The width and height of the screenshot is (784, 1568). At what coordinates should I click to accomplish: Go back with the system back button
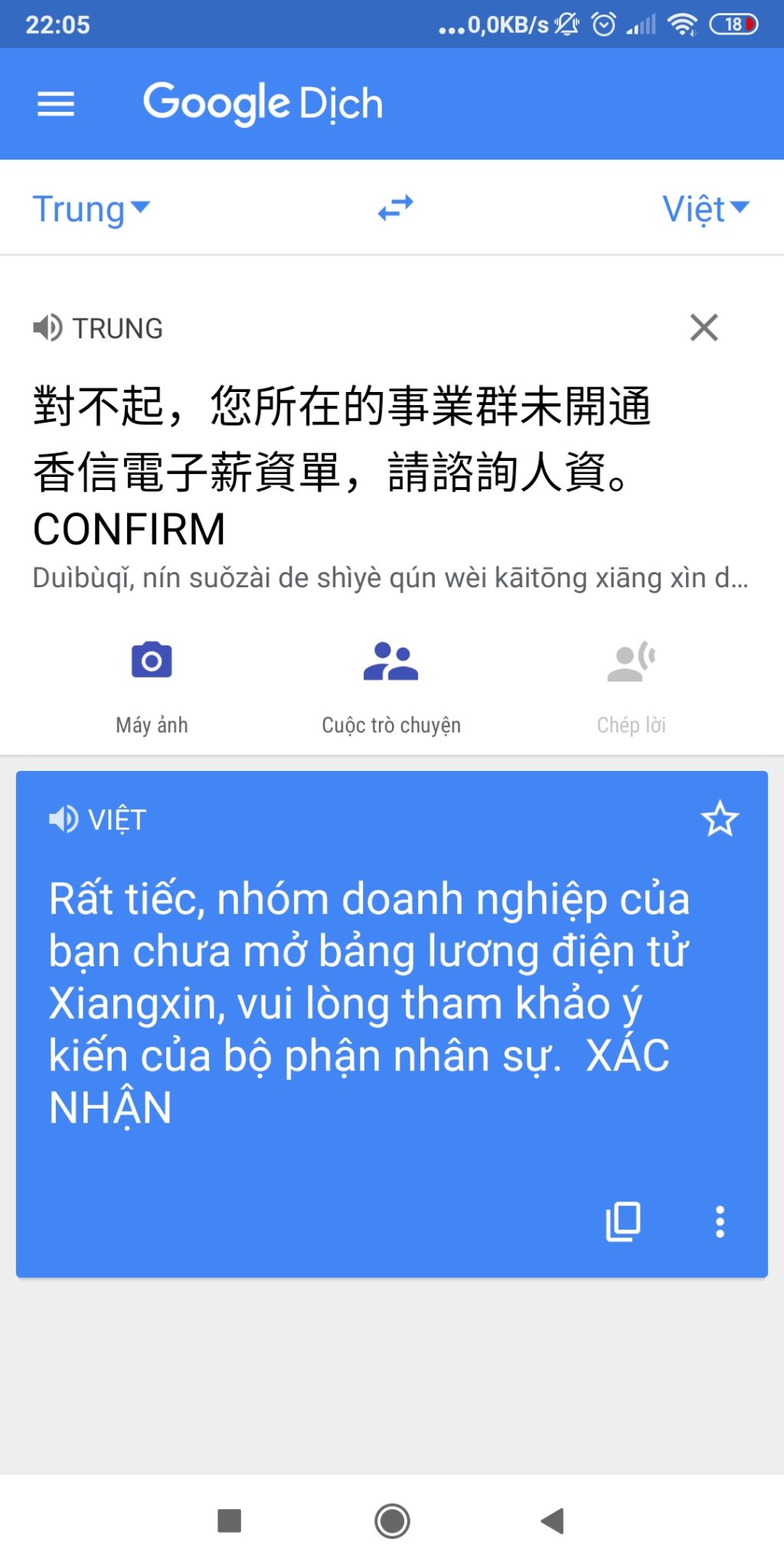pos(552,1521)
